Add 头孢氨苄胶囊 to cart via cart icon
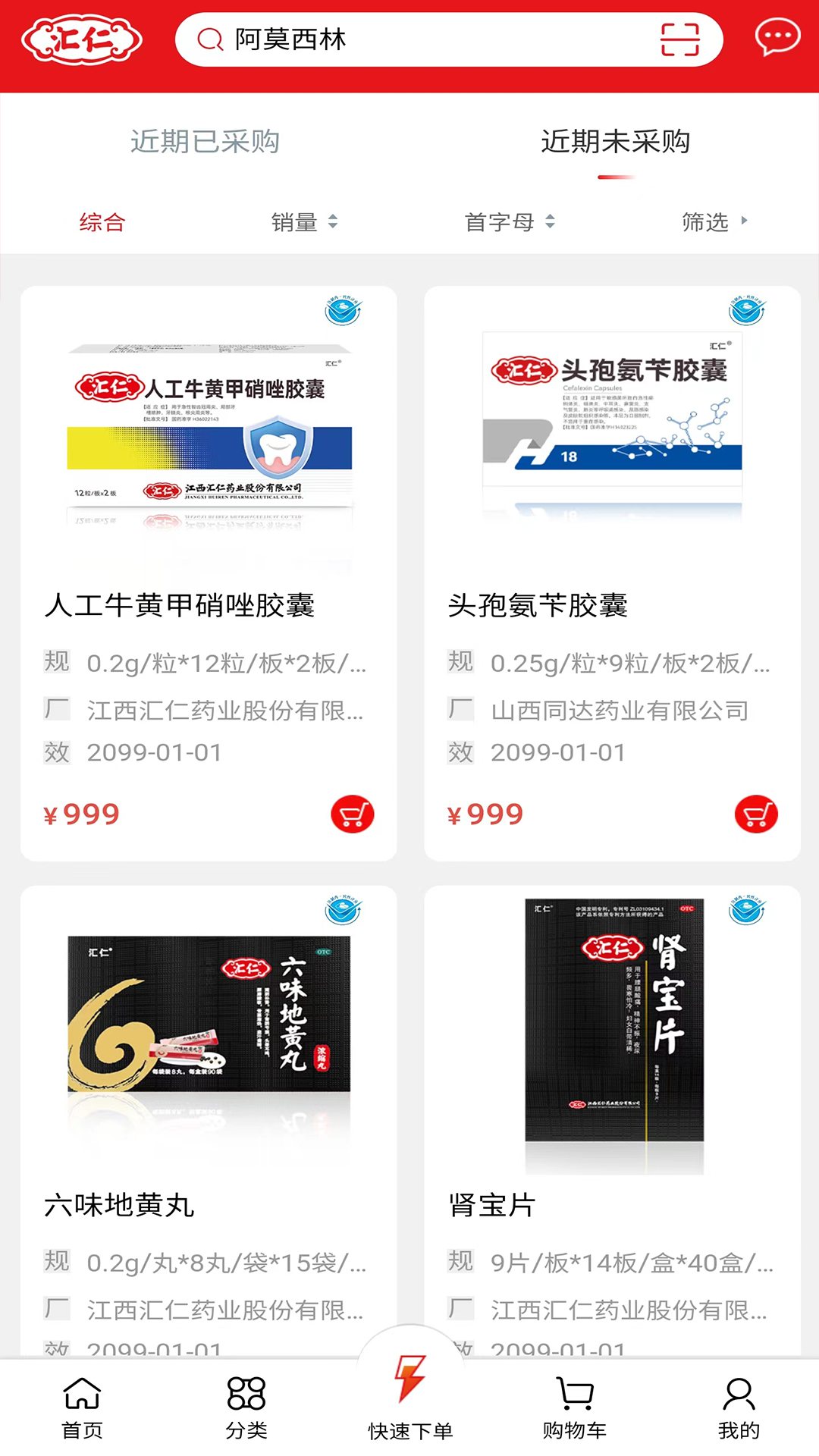This screenshot has width=819, height=1456. [755, 812]
